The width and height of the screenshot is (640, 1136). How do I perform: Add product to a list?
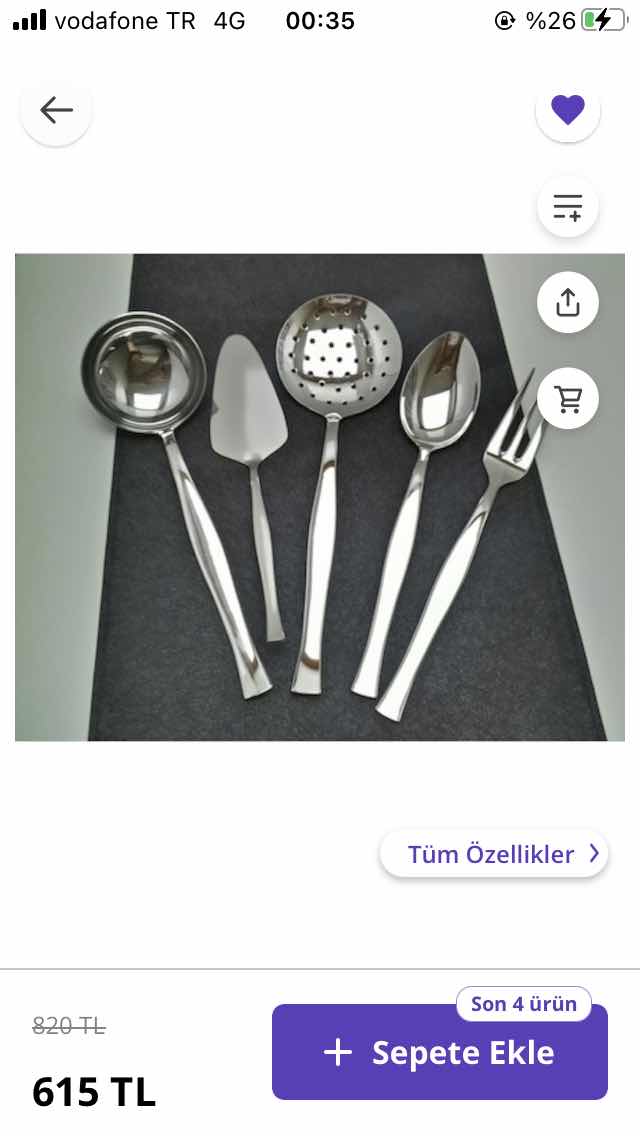567,207
